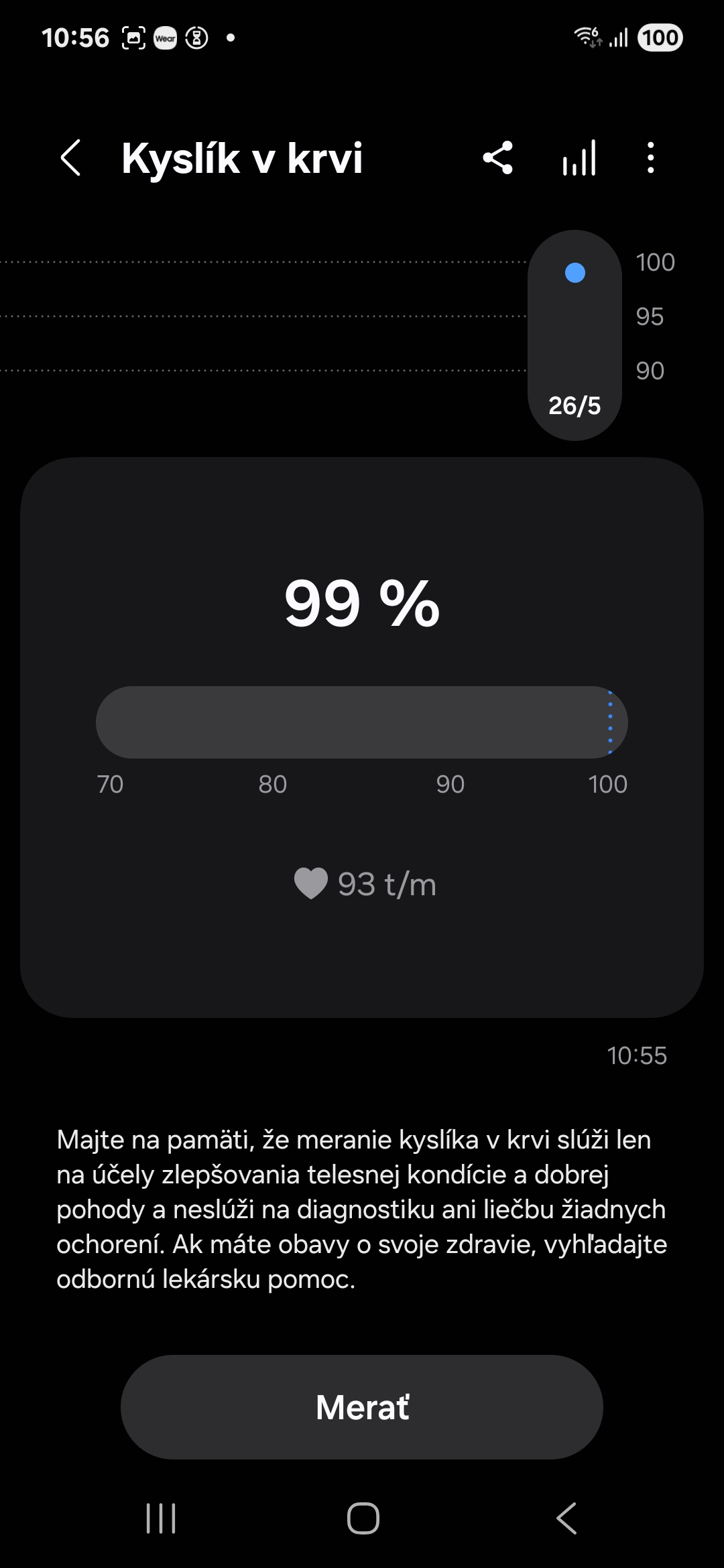Start measuring with the Merať button
This screenshot has width=724, height=1568.
pyautogui.click(x=362, y=1407)
